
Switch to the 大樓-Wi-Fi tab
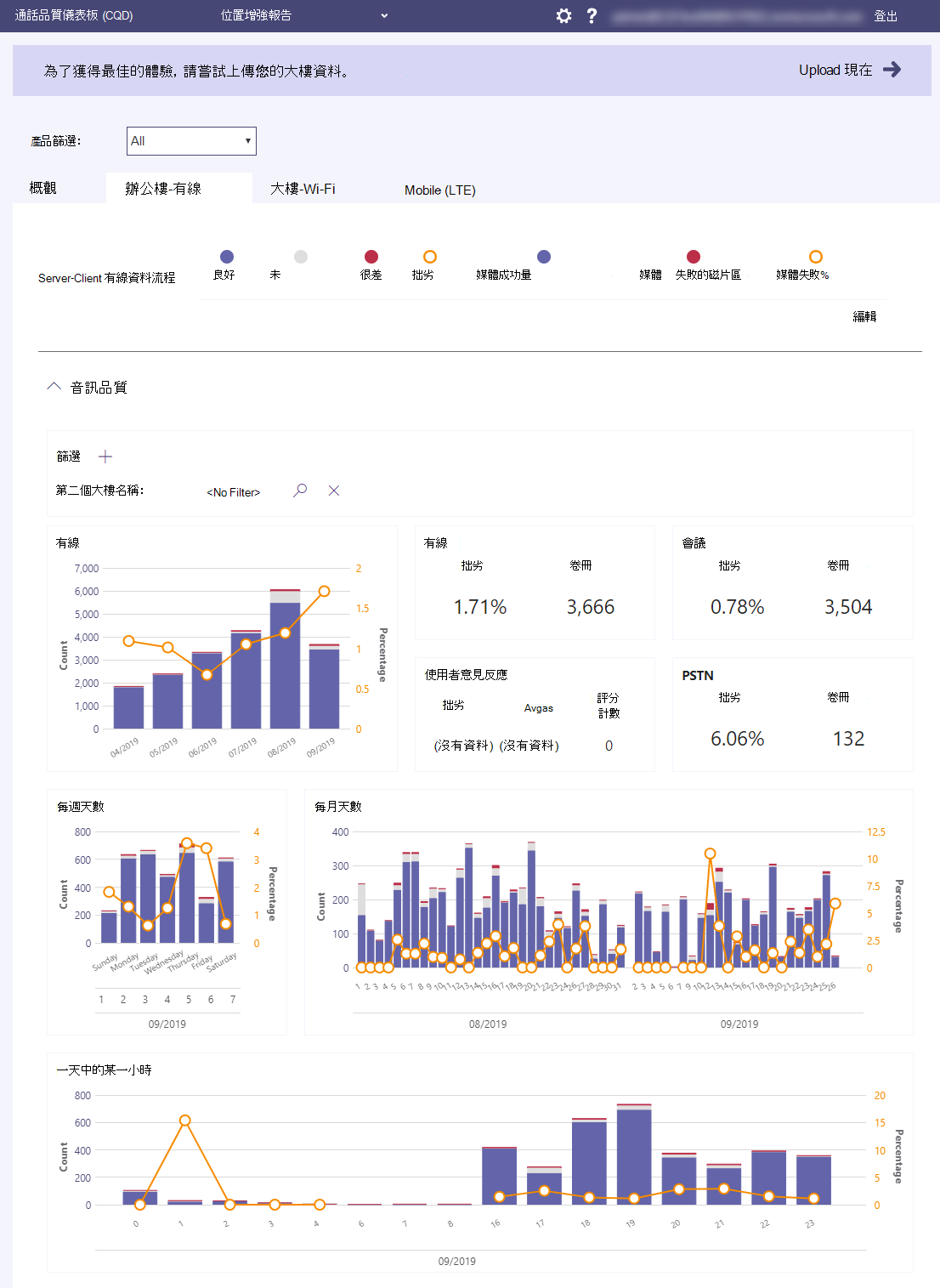pyautogui.click(x=303, y=189)
